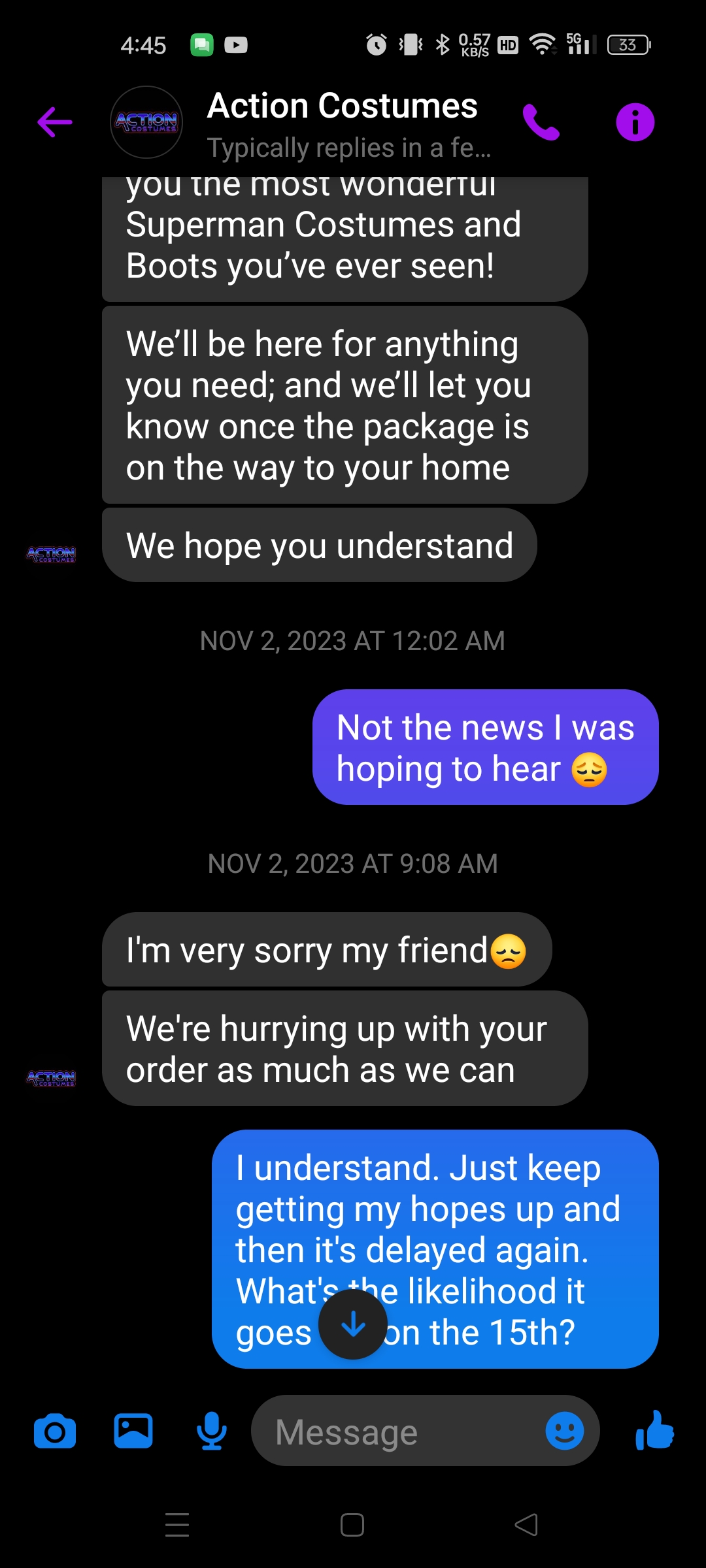Record a voice message with the microphone
706x1568 pixels.
pos(212,1431)
